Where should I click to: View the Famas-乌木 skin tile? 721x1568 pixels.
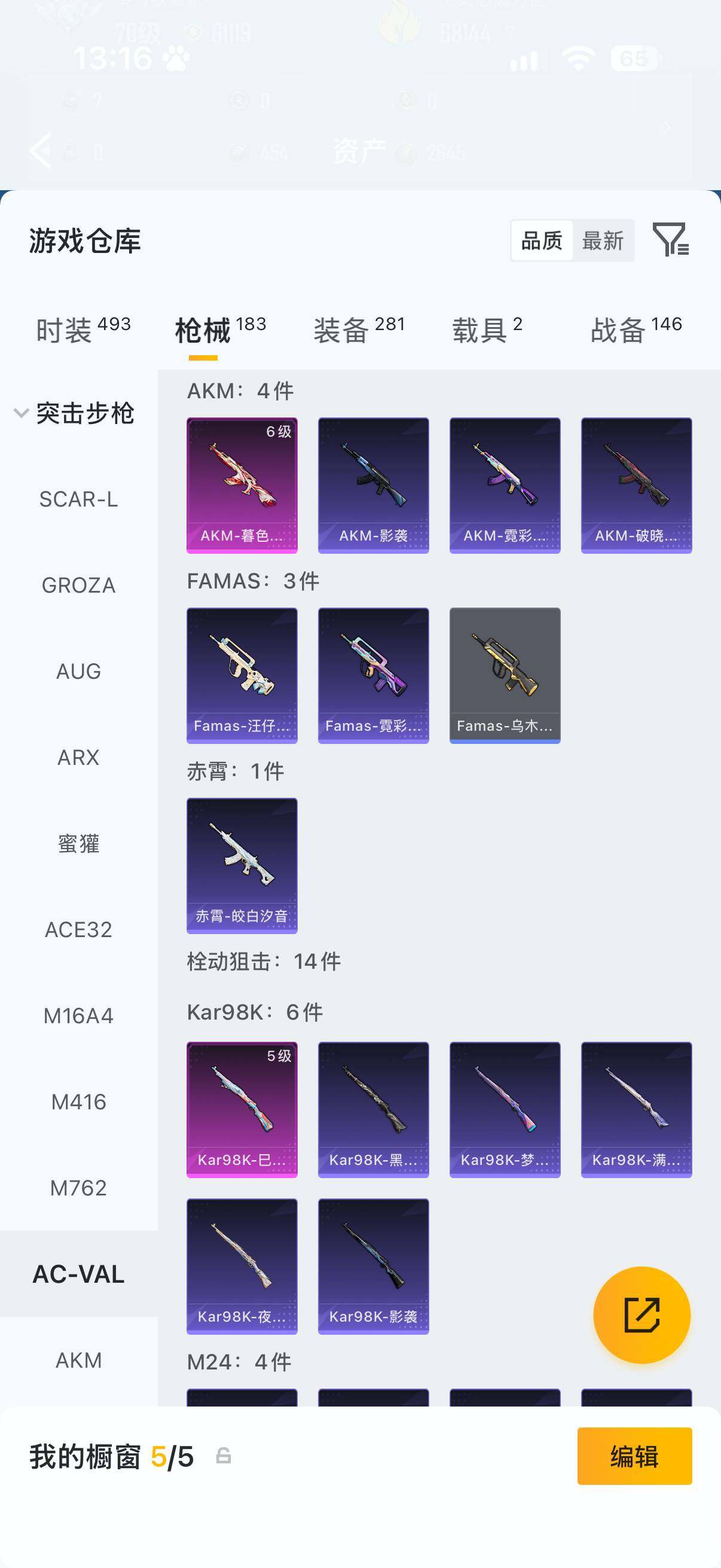click(505, 675)
